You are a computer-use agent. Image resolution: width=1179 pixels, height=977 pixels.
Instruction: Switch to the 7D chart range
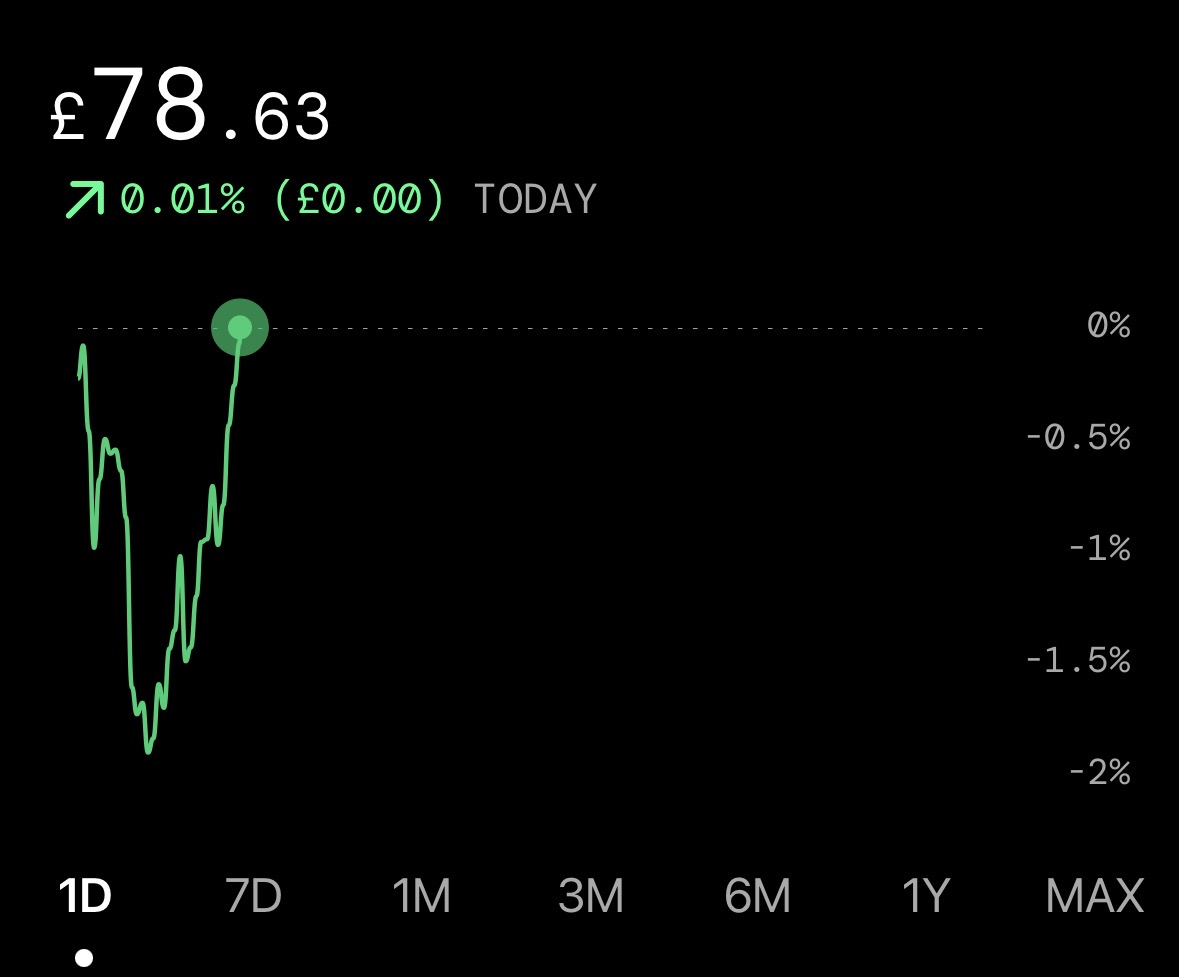click(254, 896)
